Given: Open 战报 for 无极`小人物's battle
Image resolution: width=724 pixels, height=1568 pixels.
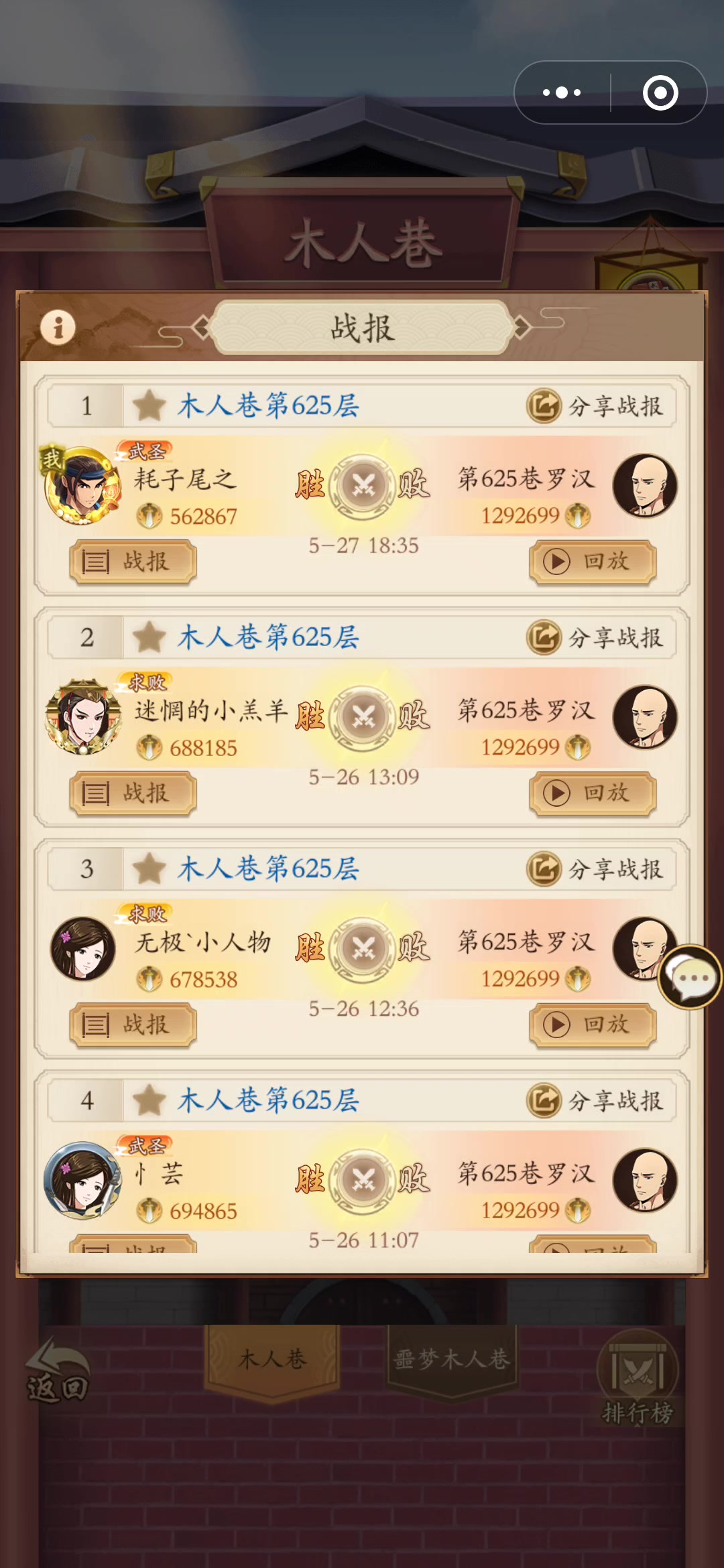Looking at the screenshot, I should coord(133,1025).
